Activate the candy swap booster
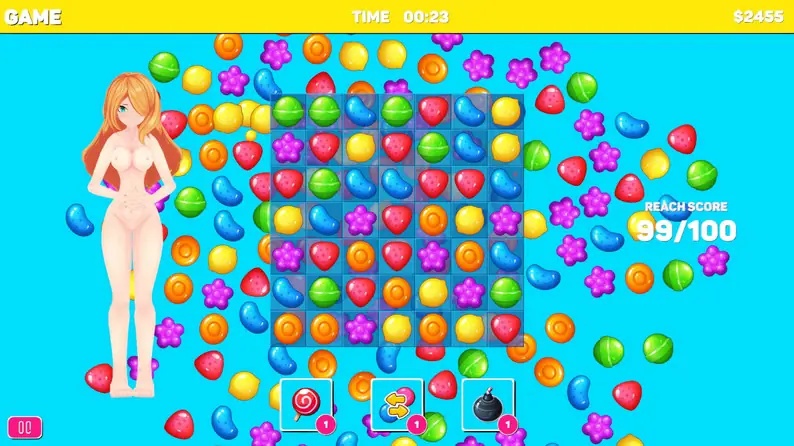This screenshot has width=794, height=446. click(x=397, y=404)
